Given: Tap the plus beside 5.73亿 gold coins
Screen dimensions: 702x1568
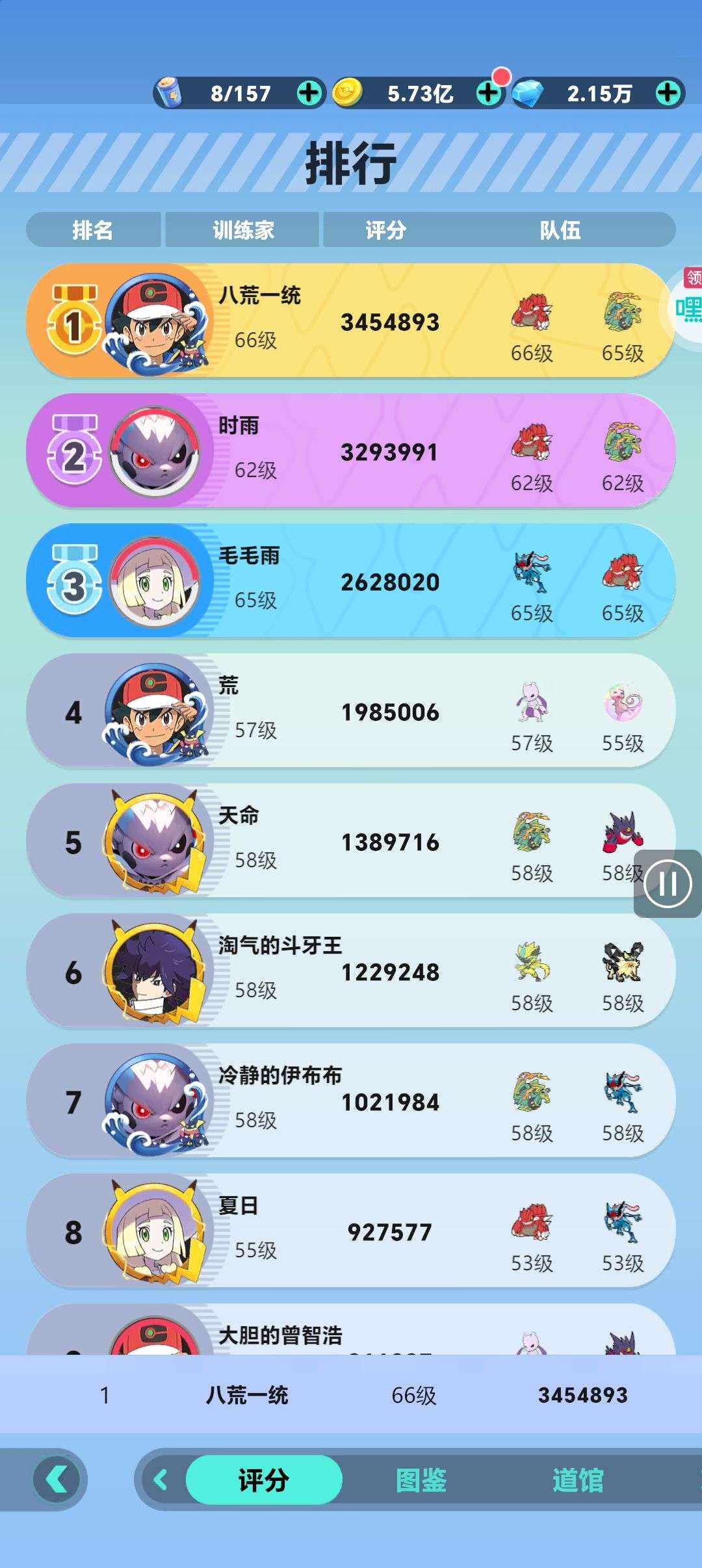Looking at the screenshot, I should click(489, 93).
